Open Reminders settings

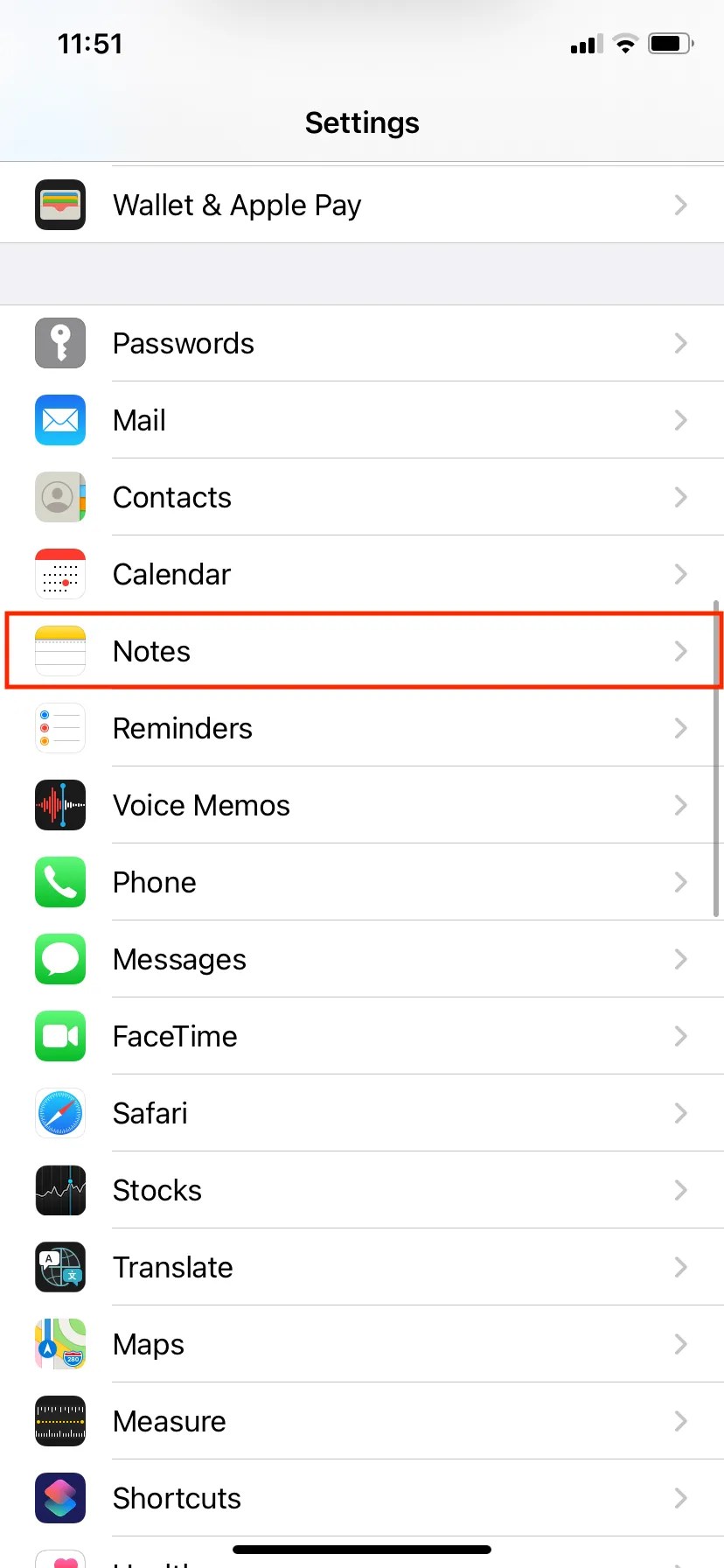[x=362, y=728]
